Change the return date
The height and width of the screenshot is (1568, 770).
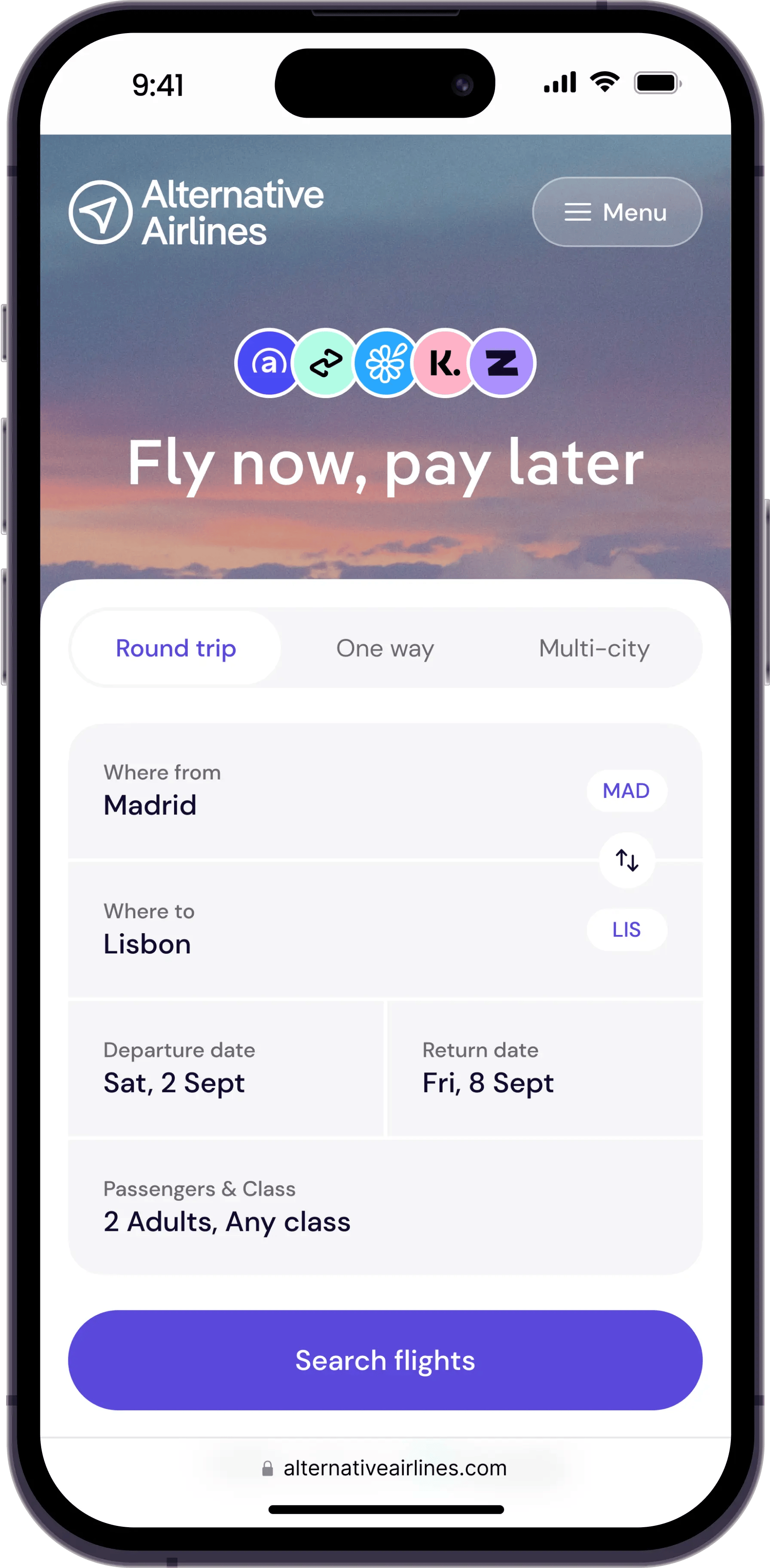544,1068
